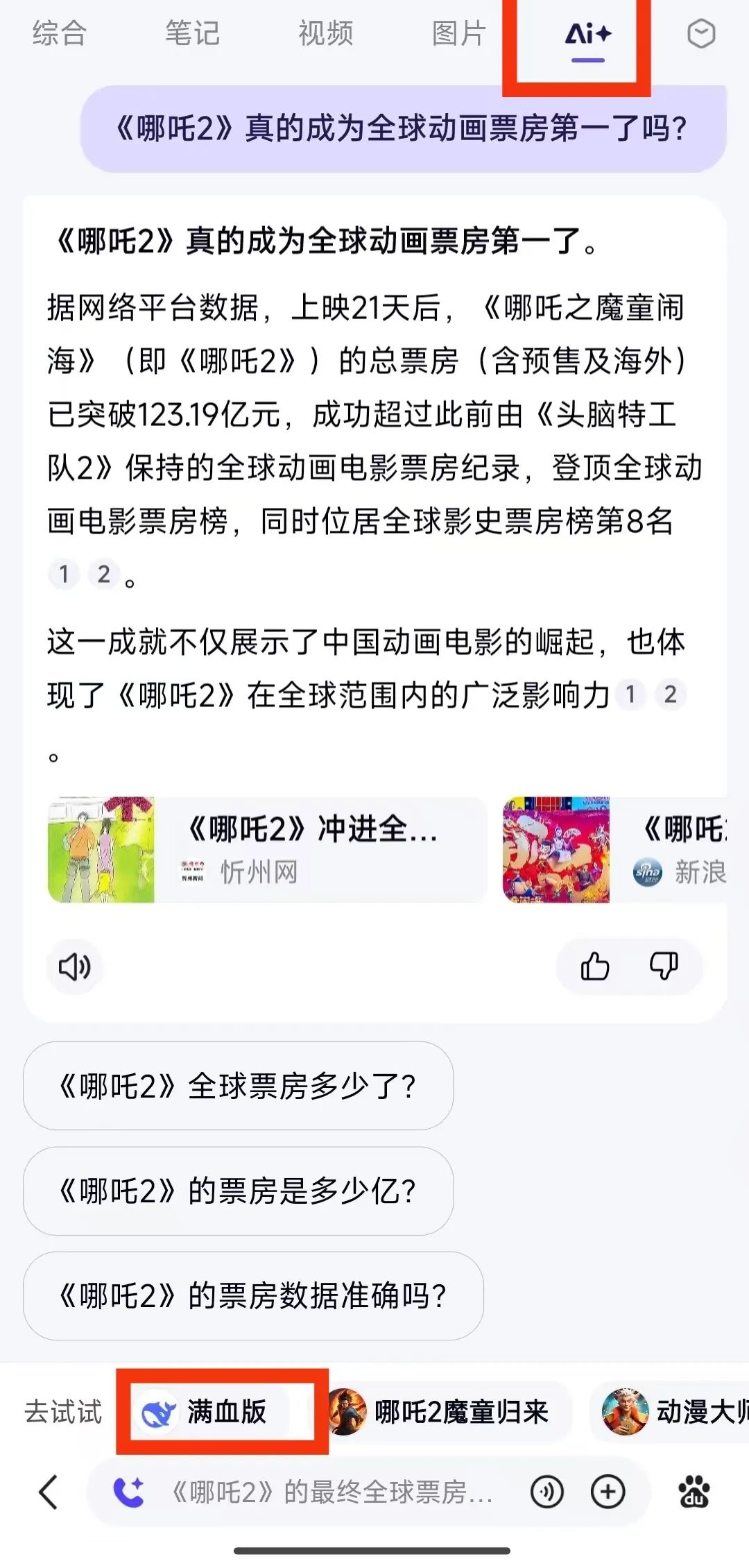Image resolution: width=749 pixels, height=1568 pixels.
Task: Tap the question input field
Action: (333, 1492)
